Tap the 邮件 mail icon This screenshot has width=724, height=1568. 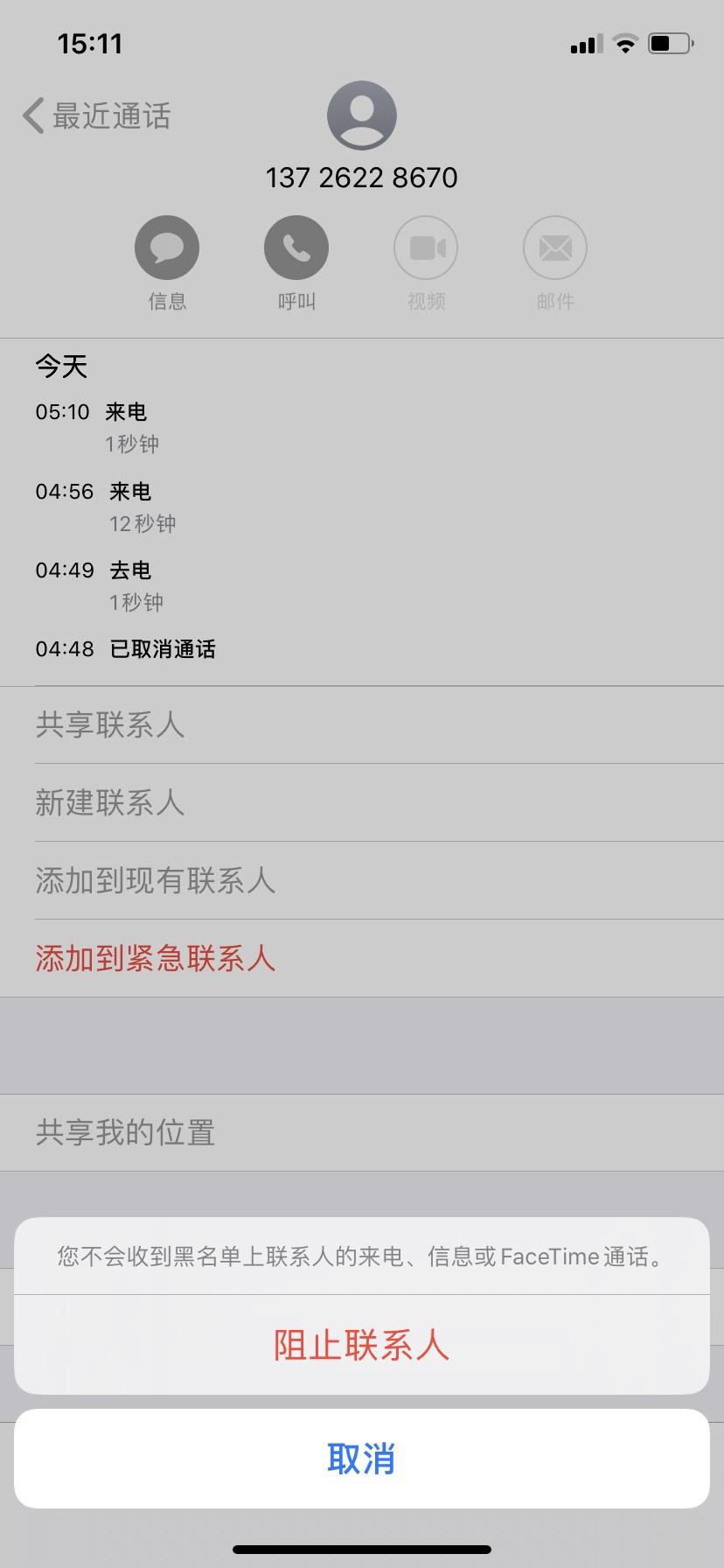[x=555, y=247]
